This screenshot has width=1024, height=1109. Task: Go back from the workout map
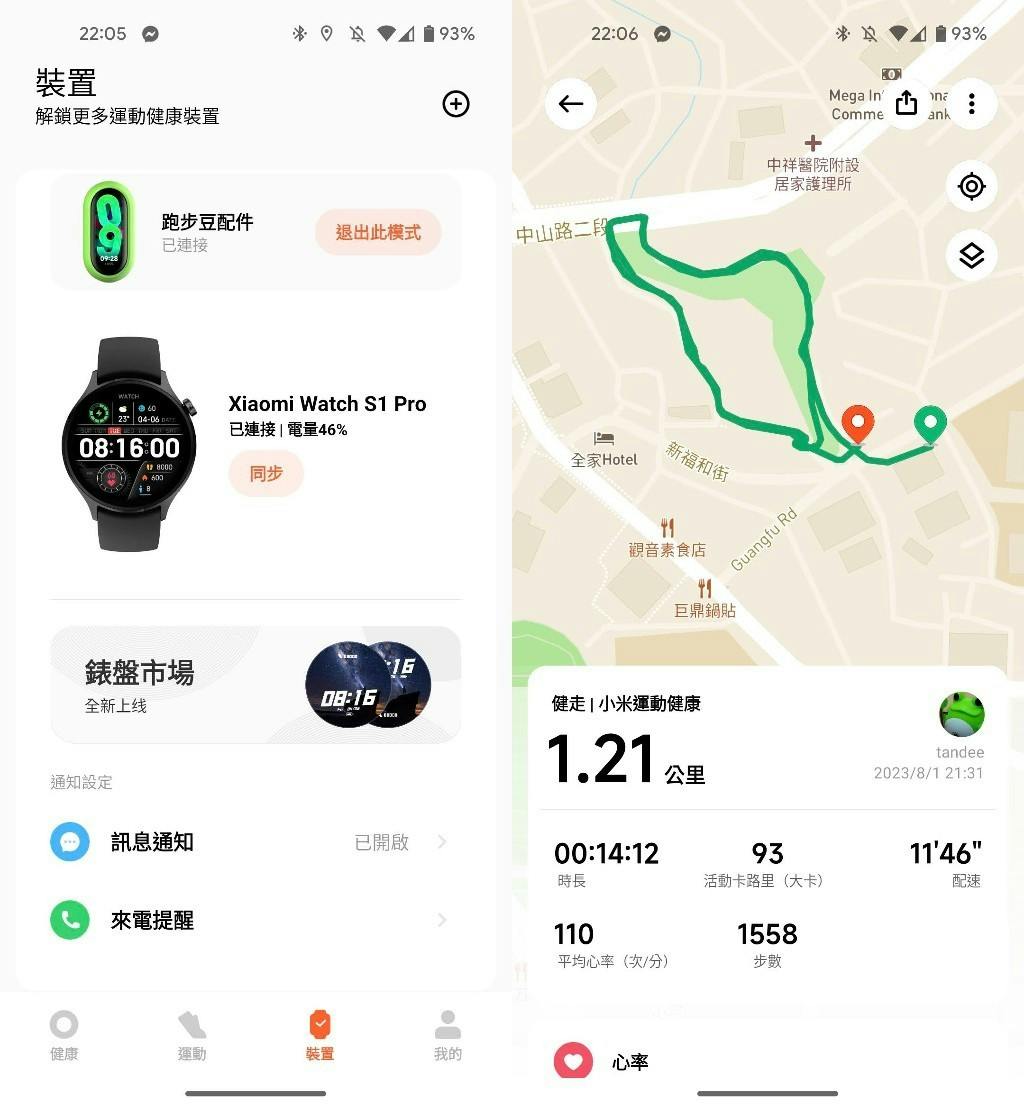pos(571,104)
